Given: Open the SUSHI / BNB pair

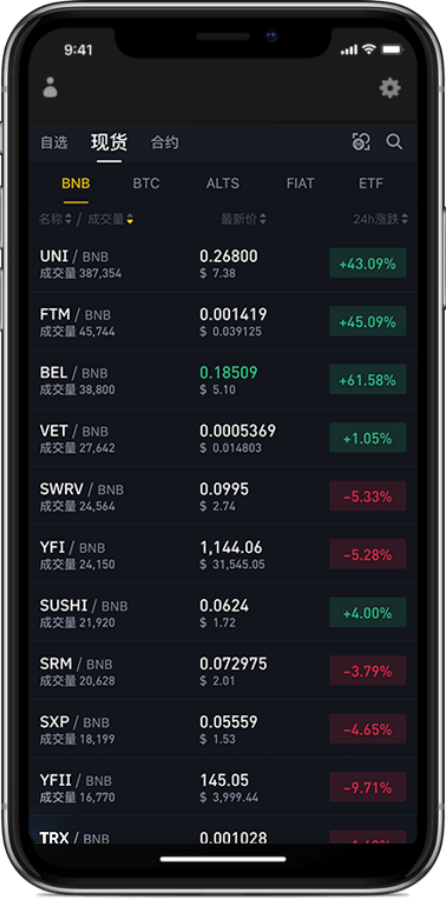Looking at the screenshot, I should 223,613.
